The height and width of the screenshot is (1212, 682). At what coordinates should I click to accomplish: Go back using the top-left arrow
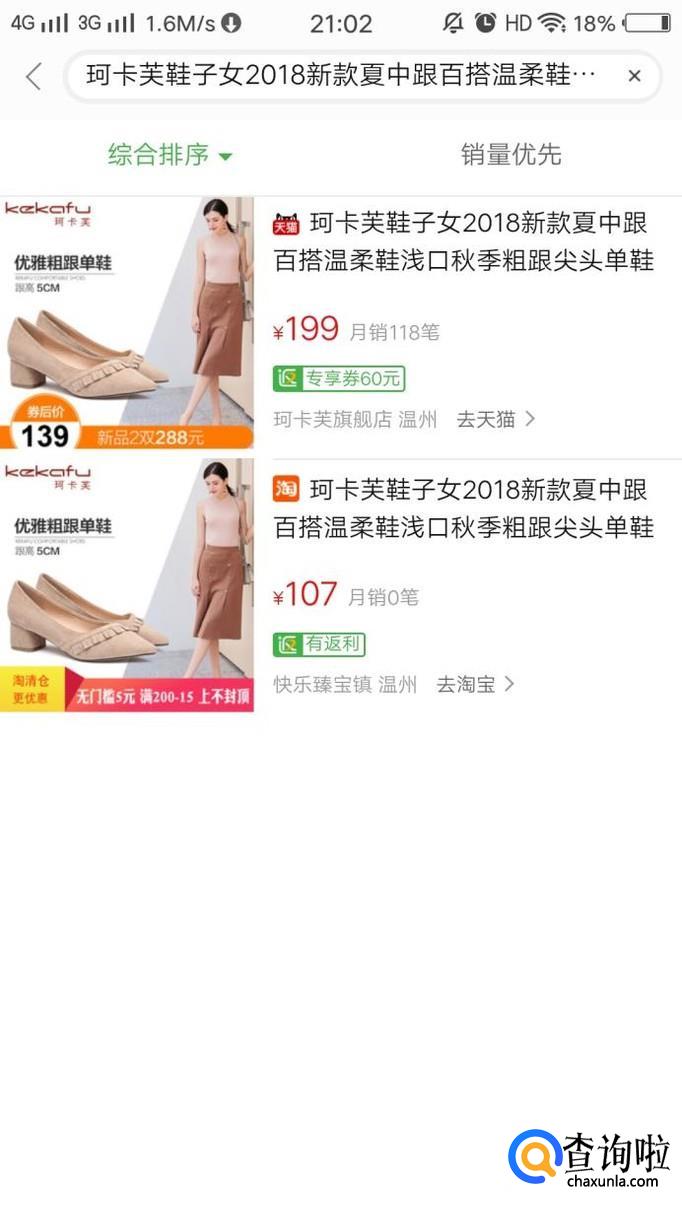tap(34, 77)
